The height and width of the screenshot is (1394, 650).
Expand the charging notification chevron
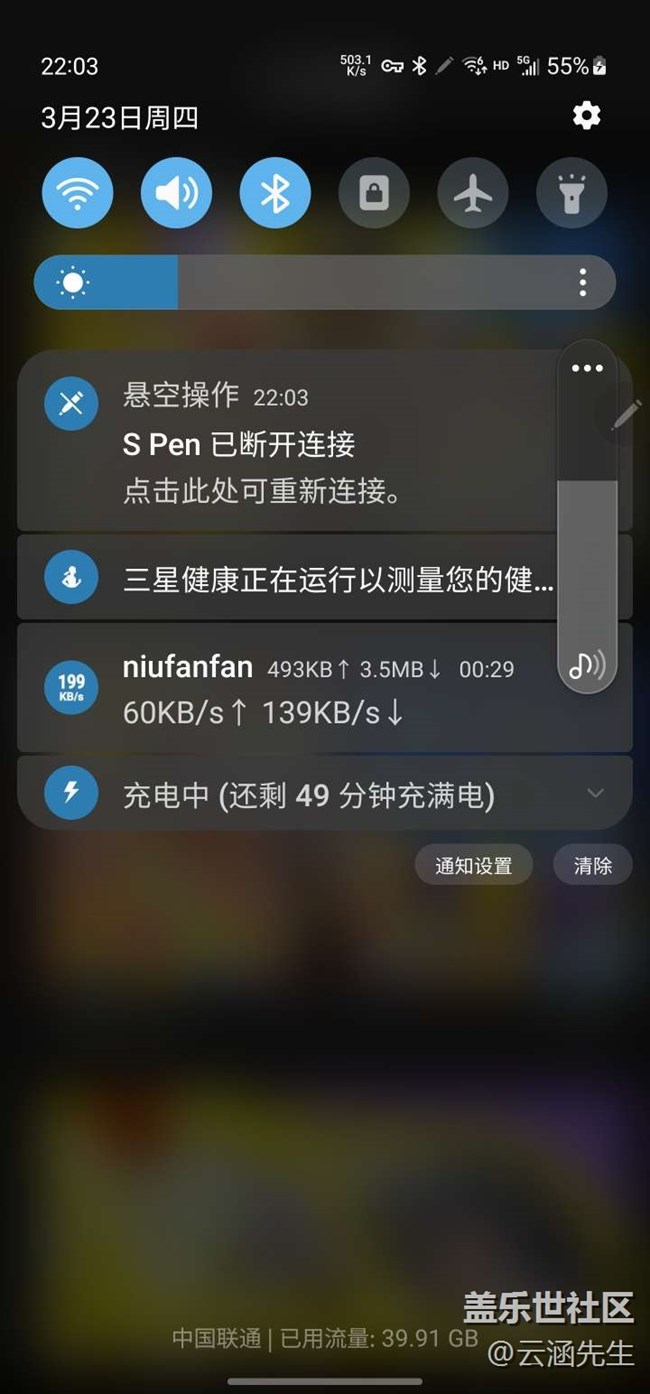[x=595, y=794]
